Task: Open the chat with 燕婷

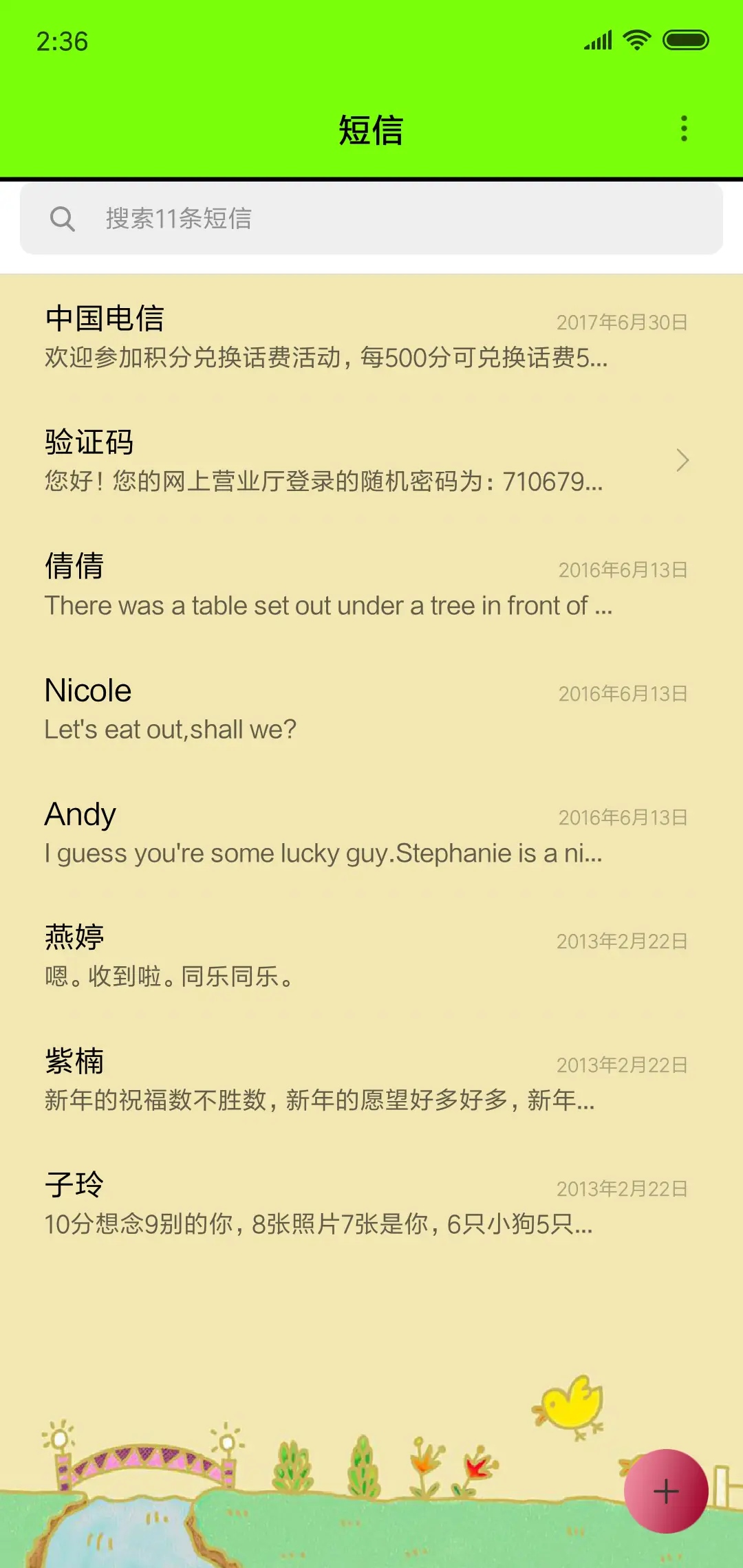Action: (275, 956)
